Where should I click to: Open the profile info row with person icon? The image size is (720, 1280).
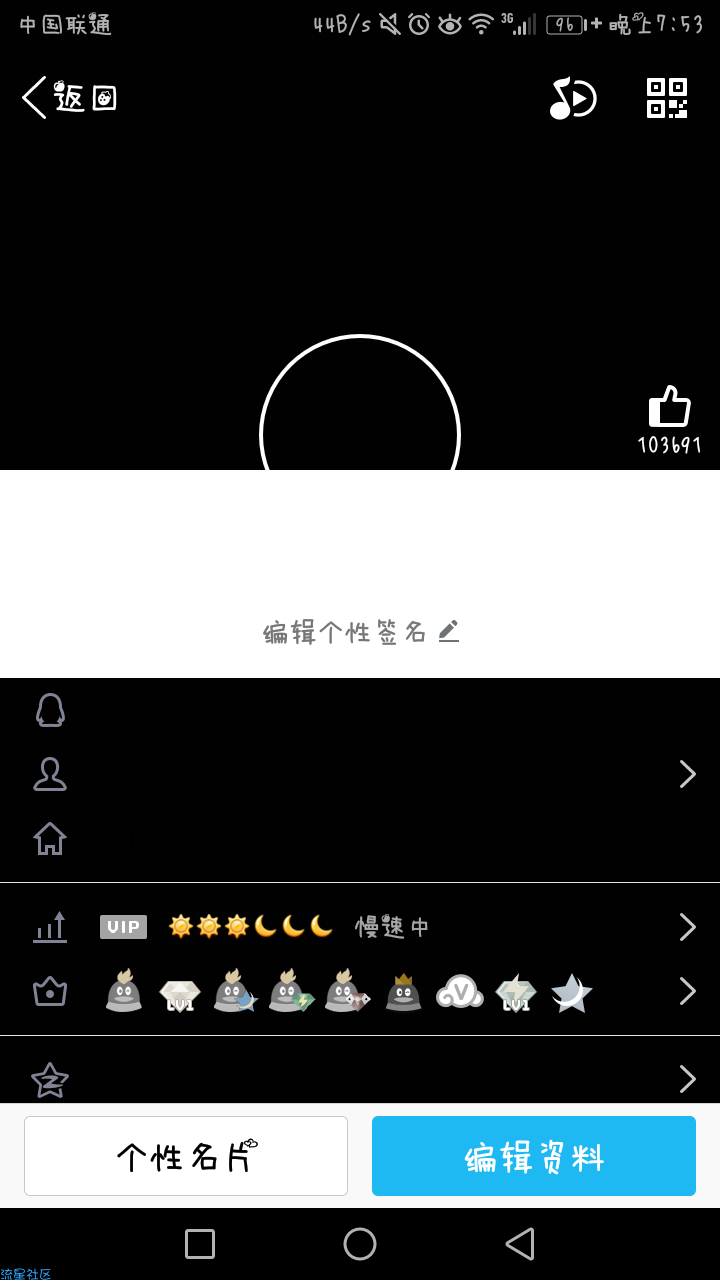tap(360, 774)
